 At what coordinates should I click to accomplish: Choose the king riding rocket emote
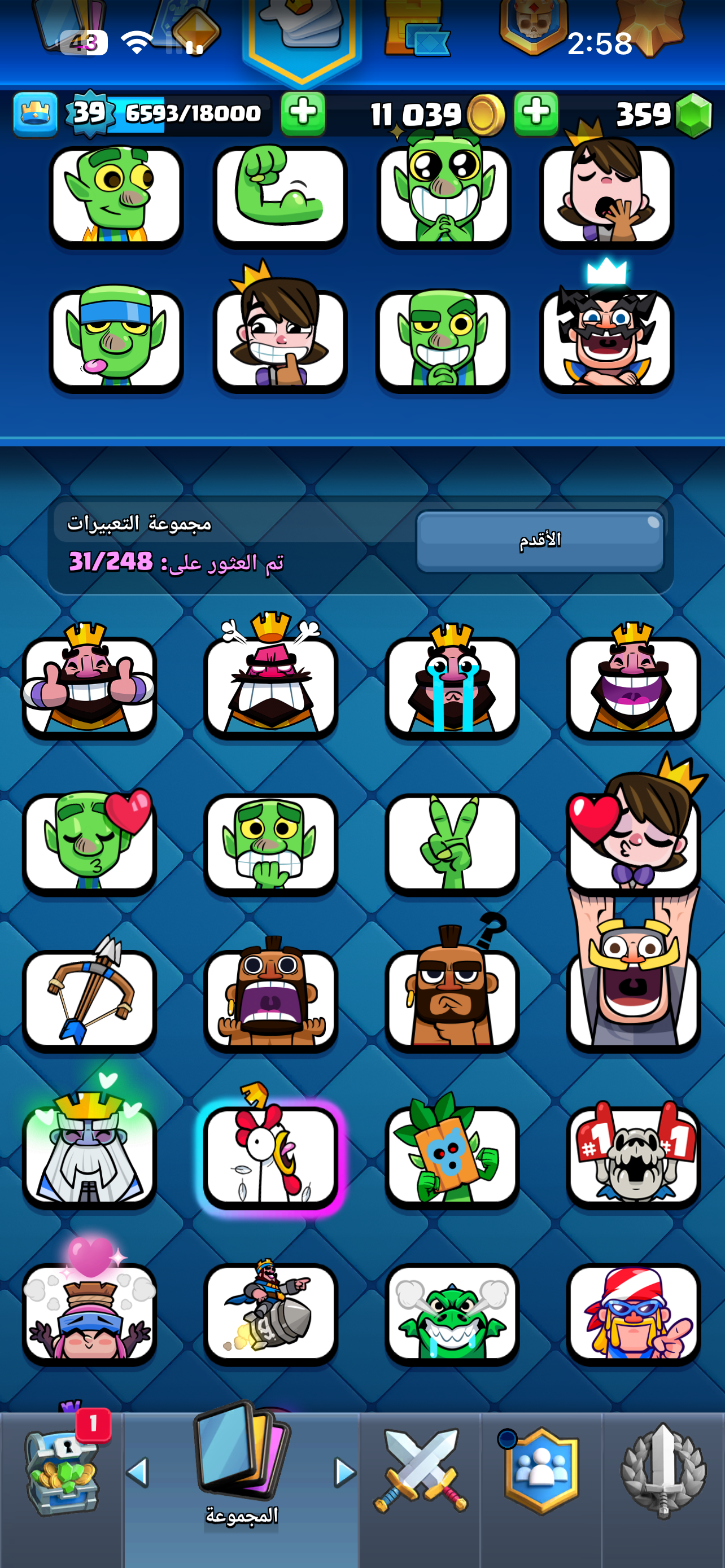click(271, 1313)
